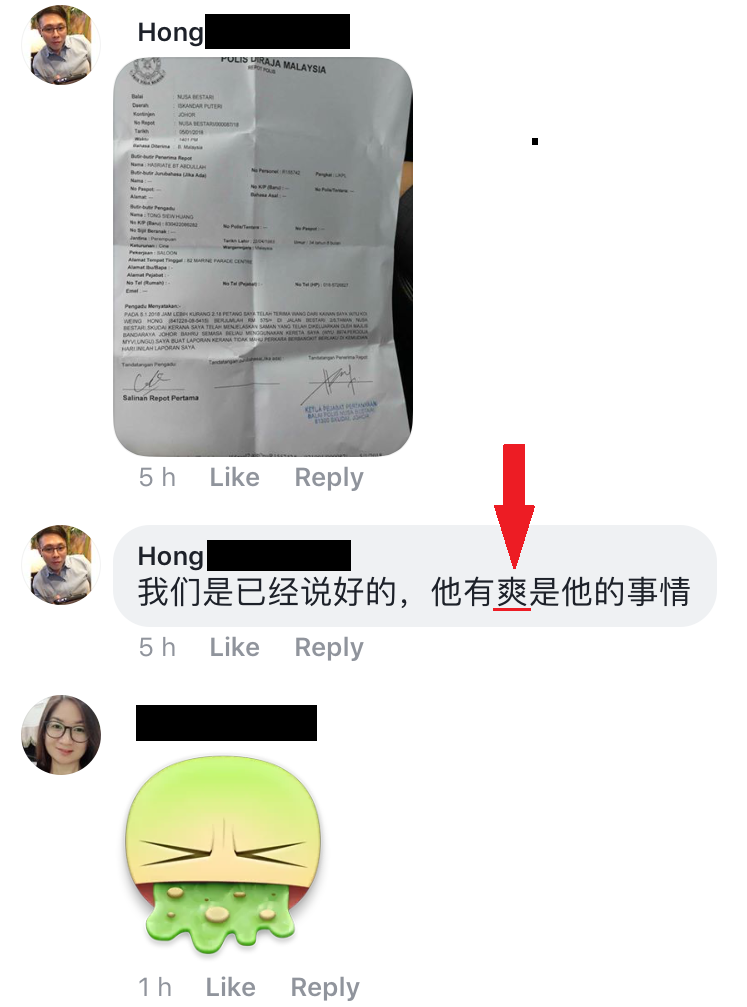The width and height of the screenshot is (747, 1007).
Task: Reply to the police report photo comment
Action: click(329, 478)
